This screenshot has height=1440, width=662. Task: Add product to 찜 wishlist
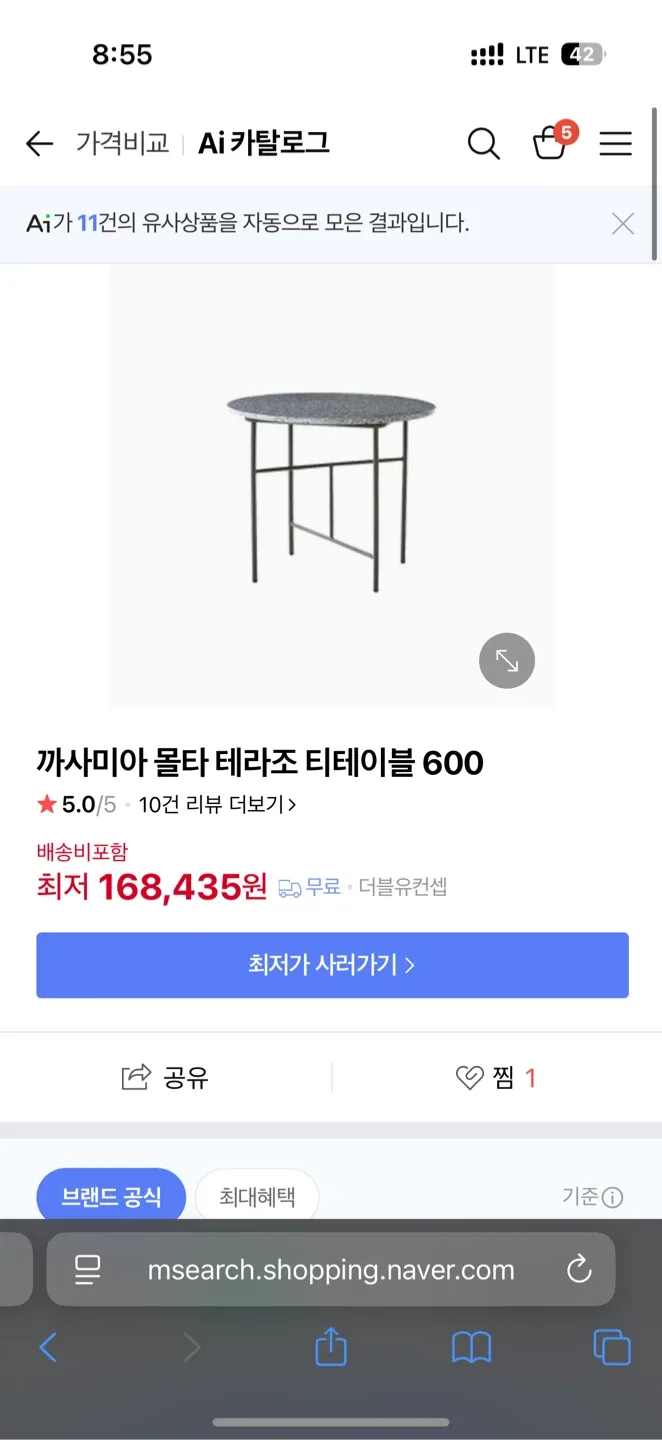[496, 1077]
